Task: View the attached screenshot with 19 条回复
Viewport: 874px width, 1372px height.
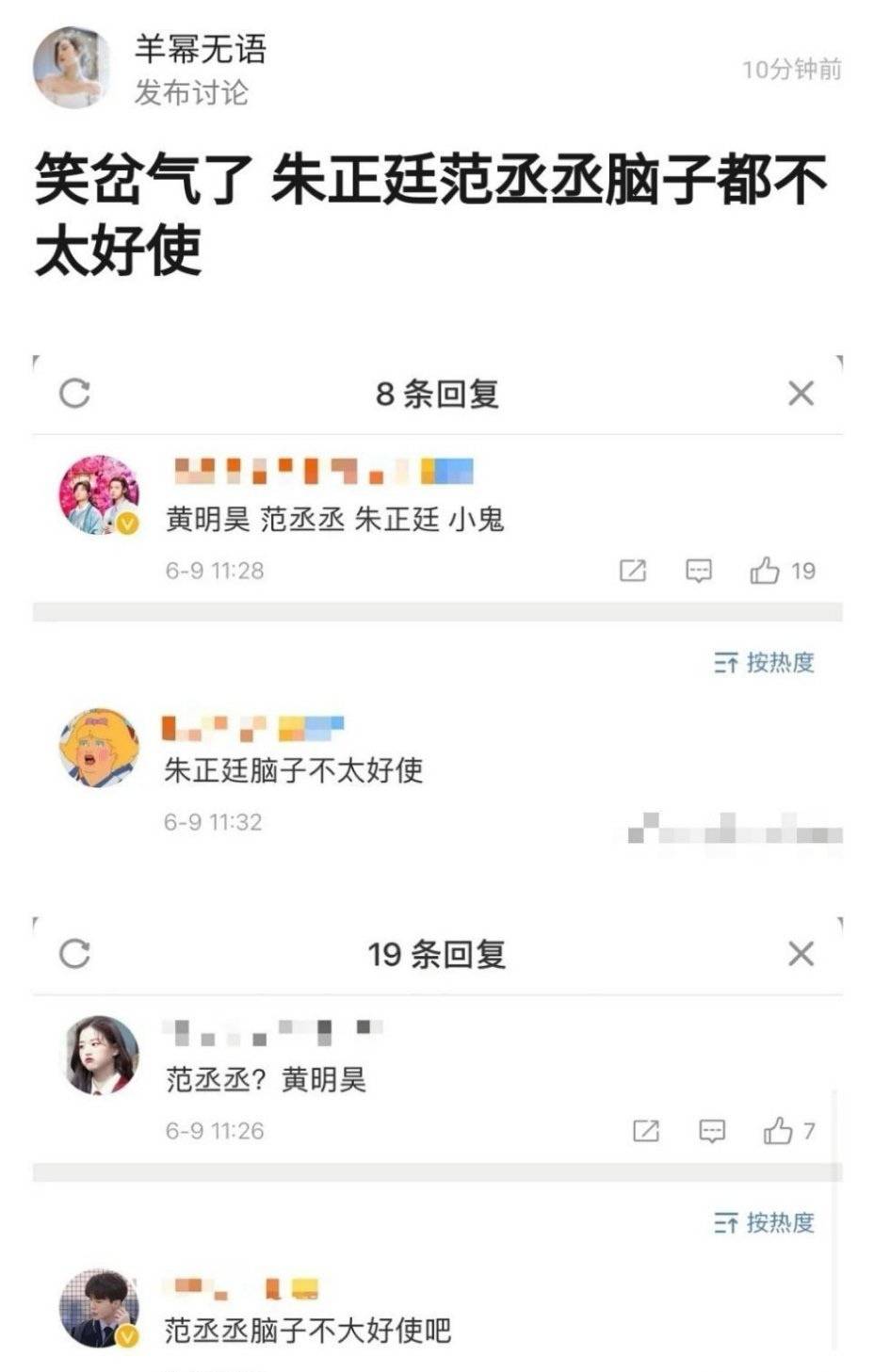Action: [x=437, y=1139]
